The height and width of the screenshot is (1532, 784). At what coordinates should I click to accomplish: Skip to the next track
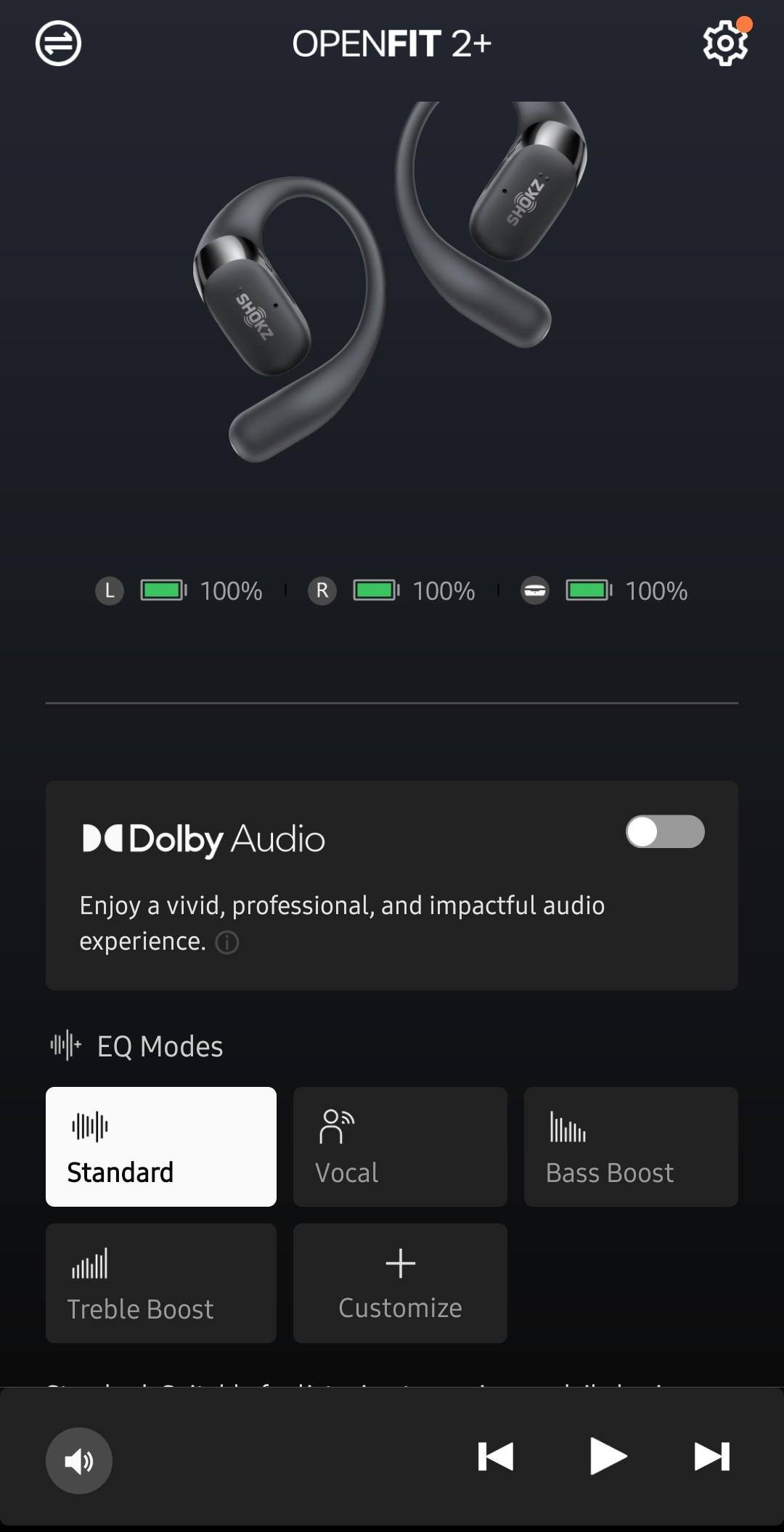point(711,1456)
